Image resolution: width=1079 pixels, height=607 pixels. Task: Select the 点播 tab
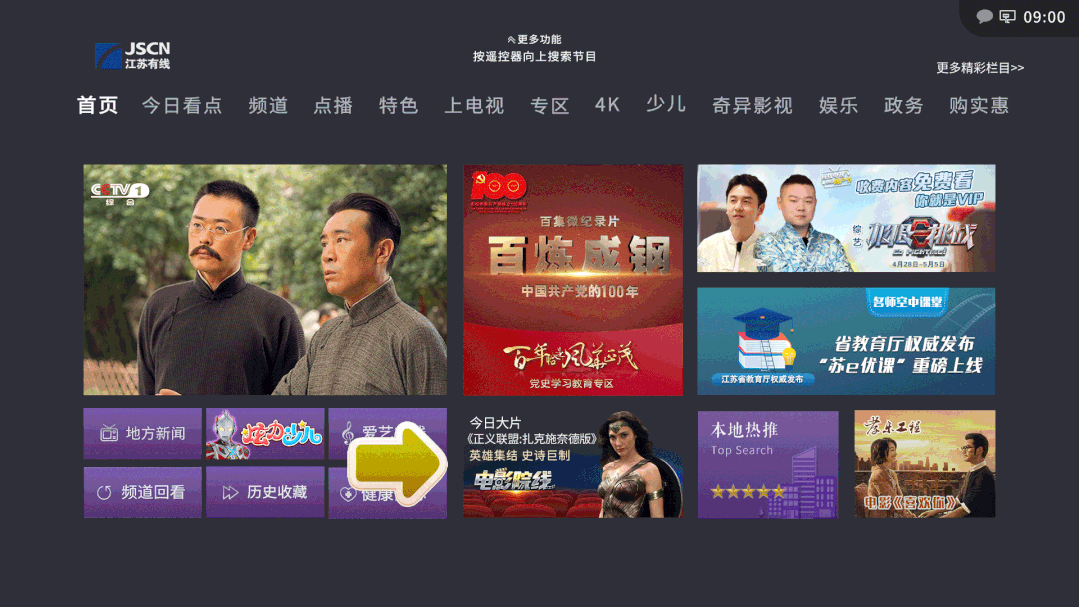pyautogui.click(x=333, y=105)
